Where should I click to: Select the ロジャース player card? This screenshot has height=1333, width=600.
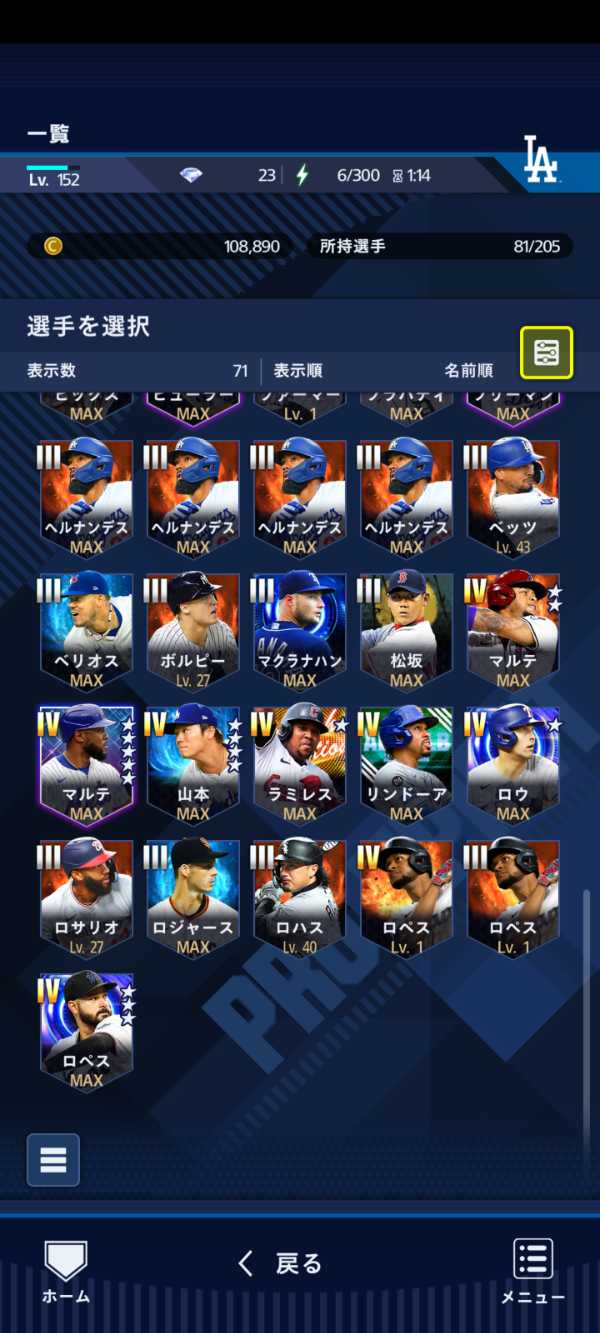[x=193, y=896]
